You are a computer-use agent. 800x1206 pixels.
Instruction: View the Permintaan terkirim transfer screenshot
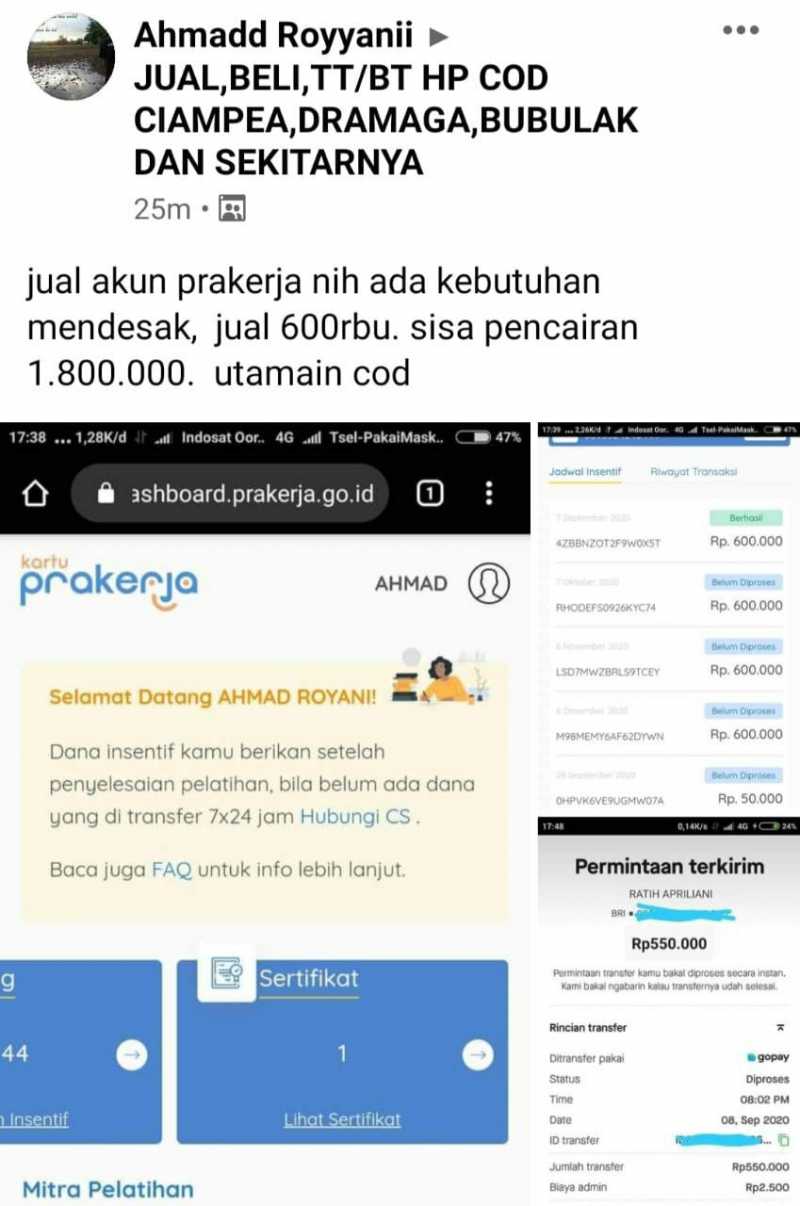(665, 1010)
